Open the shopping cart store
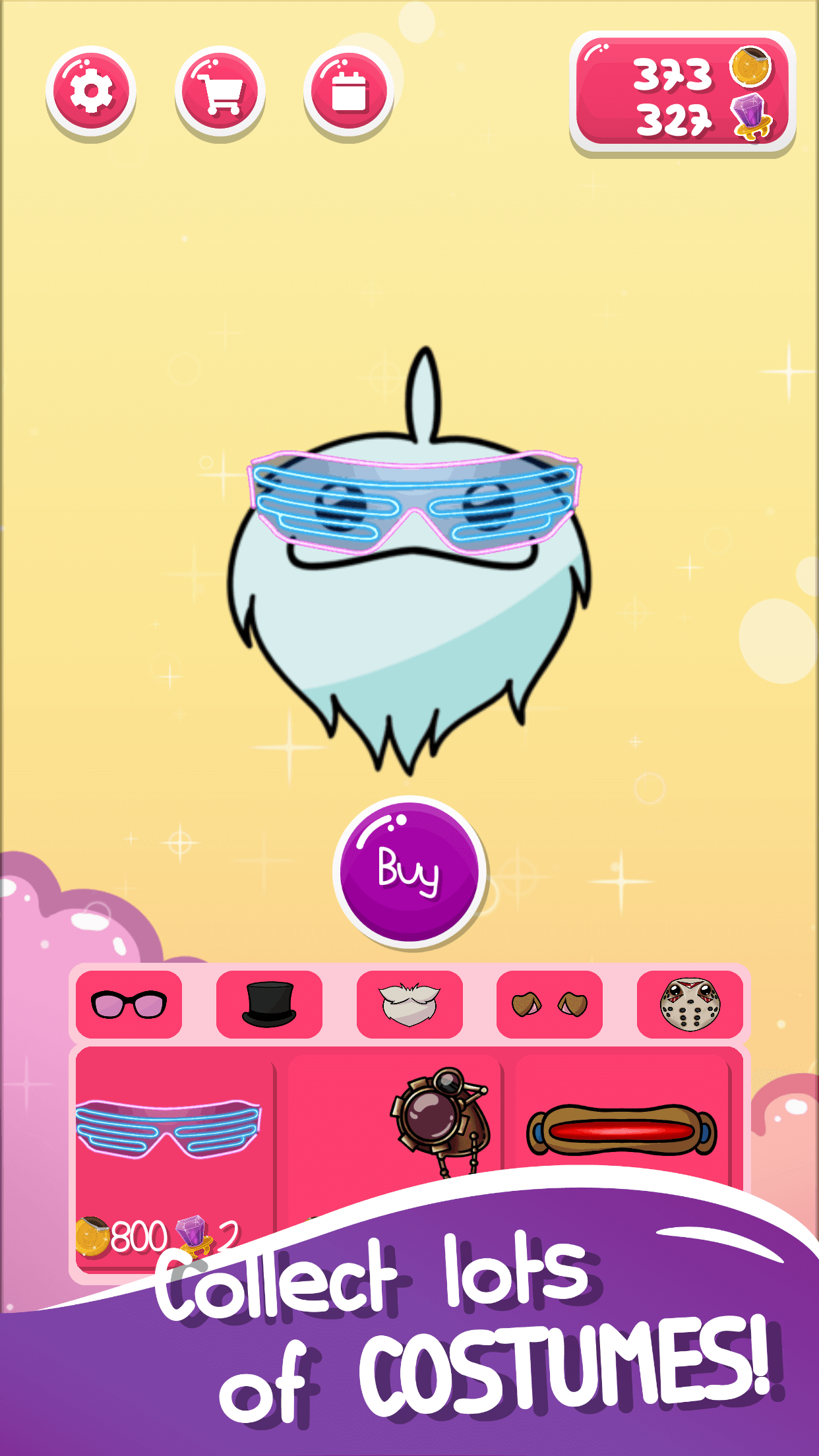819x1456 pixels. tap(220, 92)
